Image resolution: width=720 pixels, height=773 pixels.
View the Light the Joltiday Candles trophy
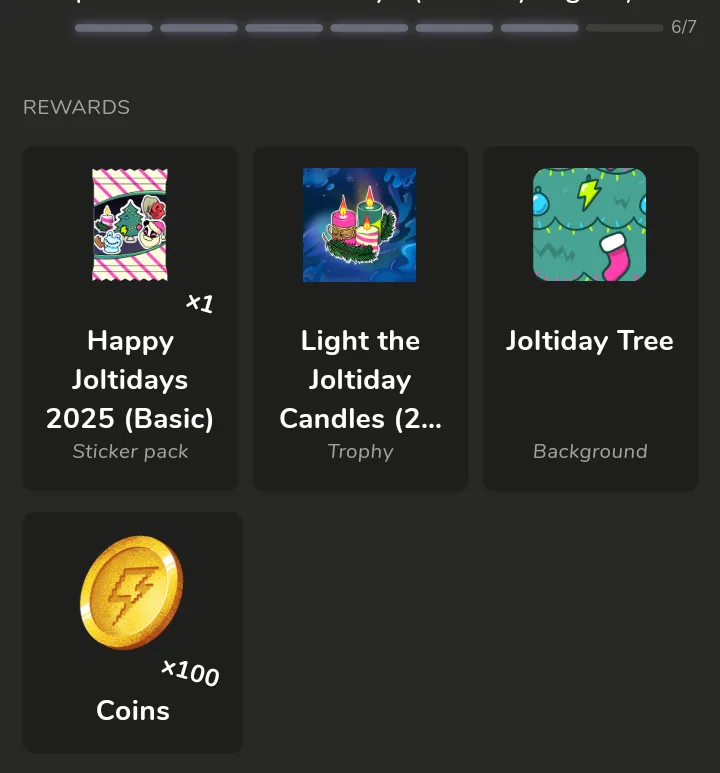pos(360,318)
